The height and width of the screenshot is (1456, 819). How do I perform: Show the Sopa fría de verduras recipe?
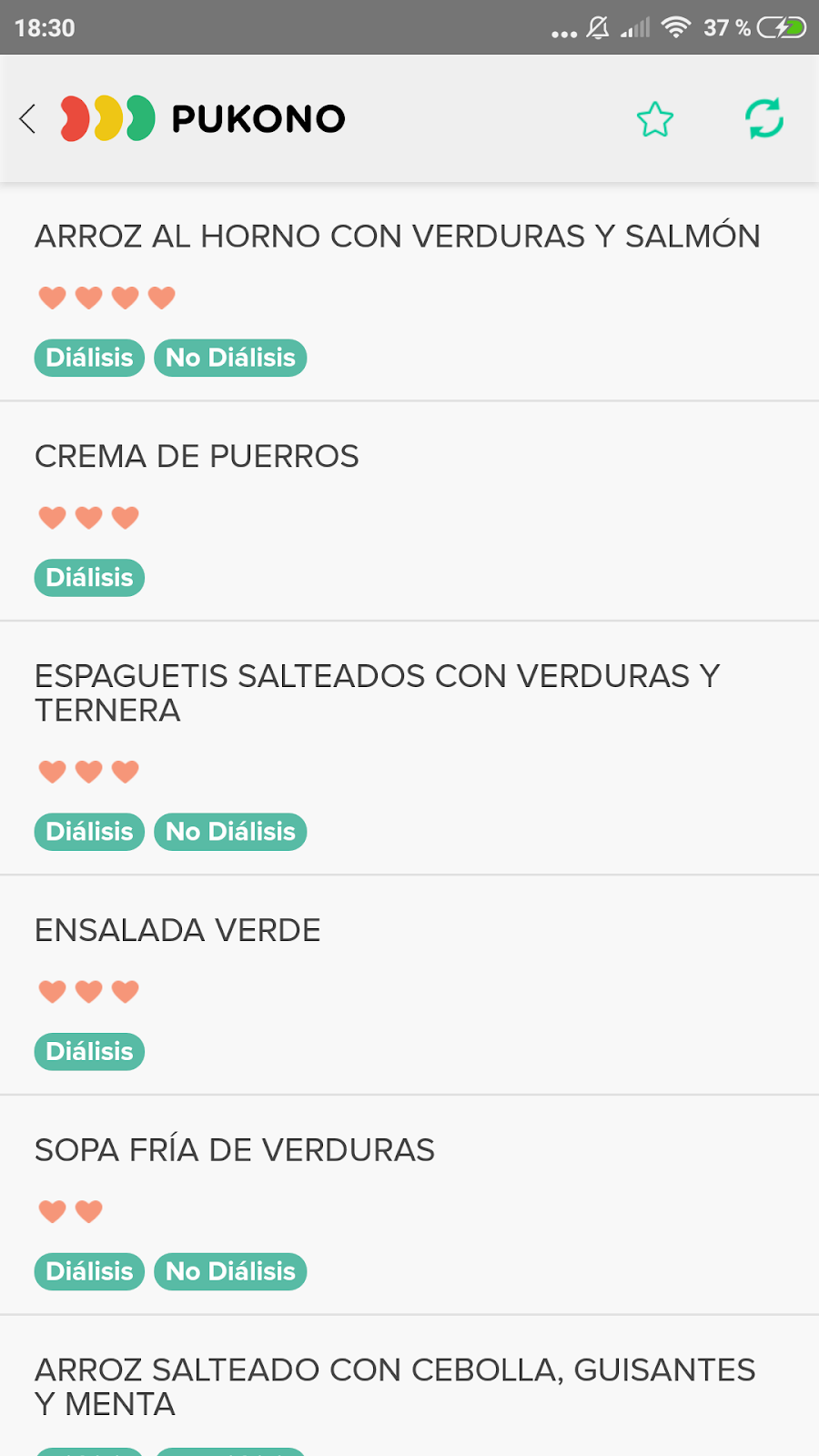tap(235, 1150)
